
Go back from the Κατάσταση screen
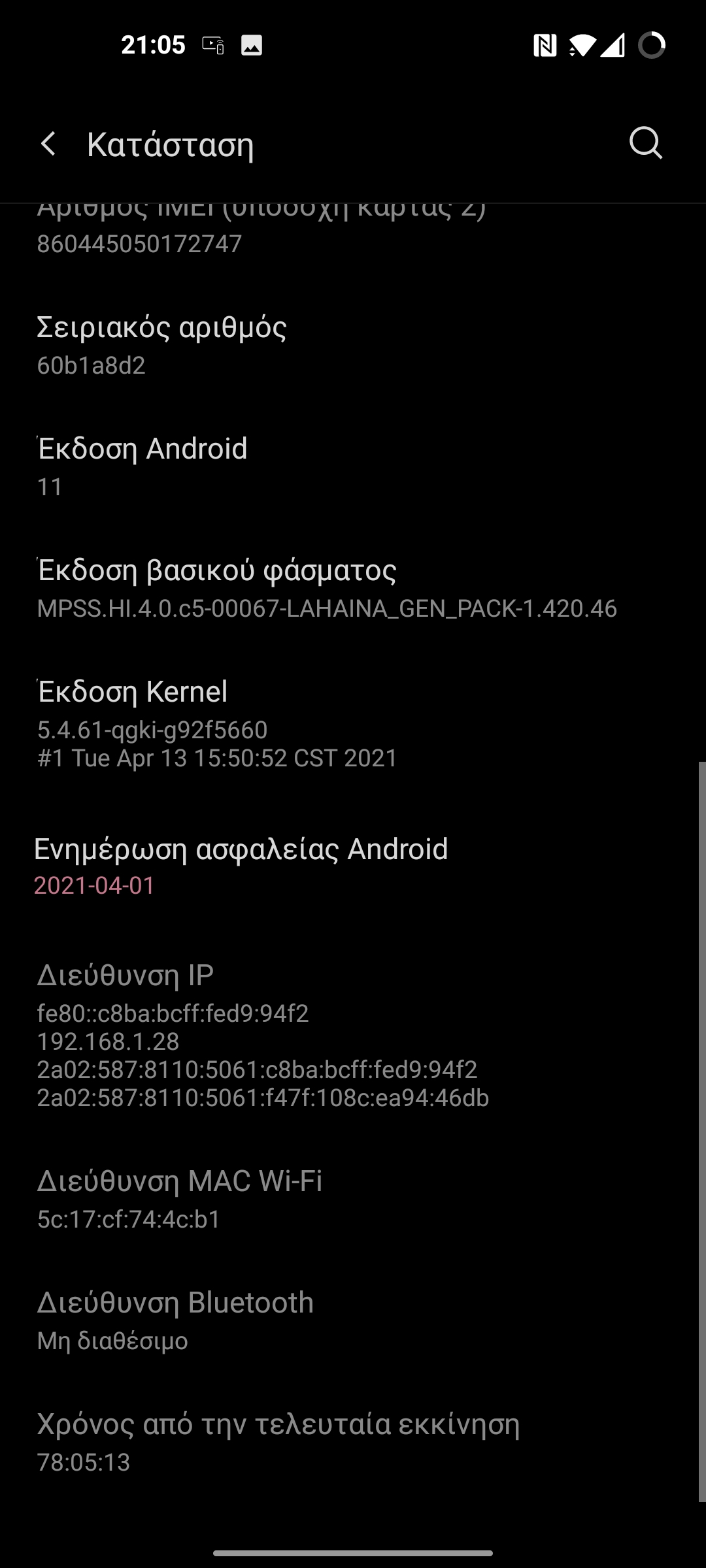(48, 144)
